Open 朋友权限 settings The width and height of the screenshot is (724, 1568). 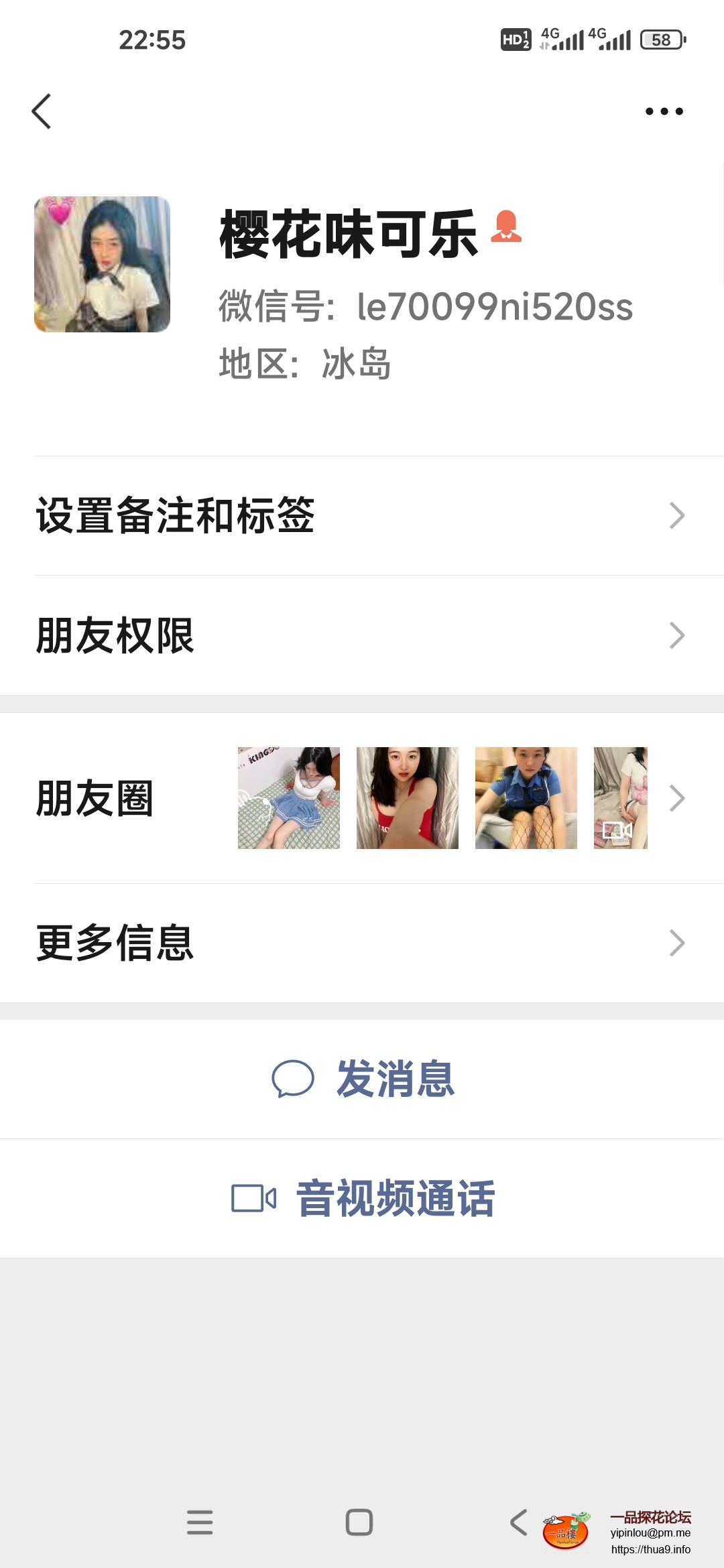[x=362, y=635]
